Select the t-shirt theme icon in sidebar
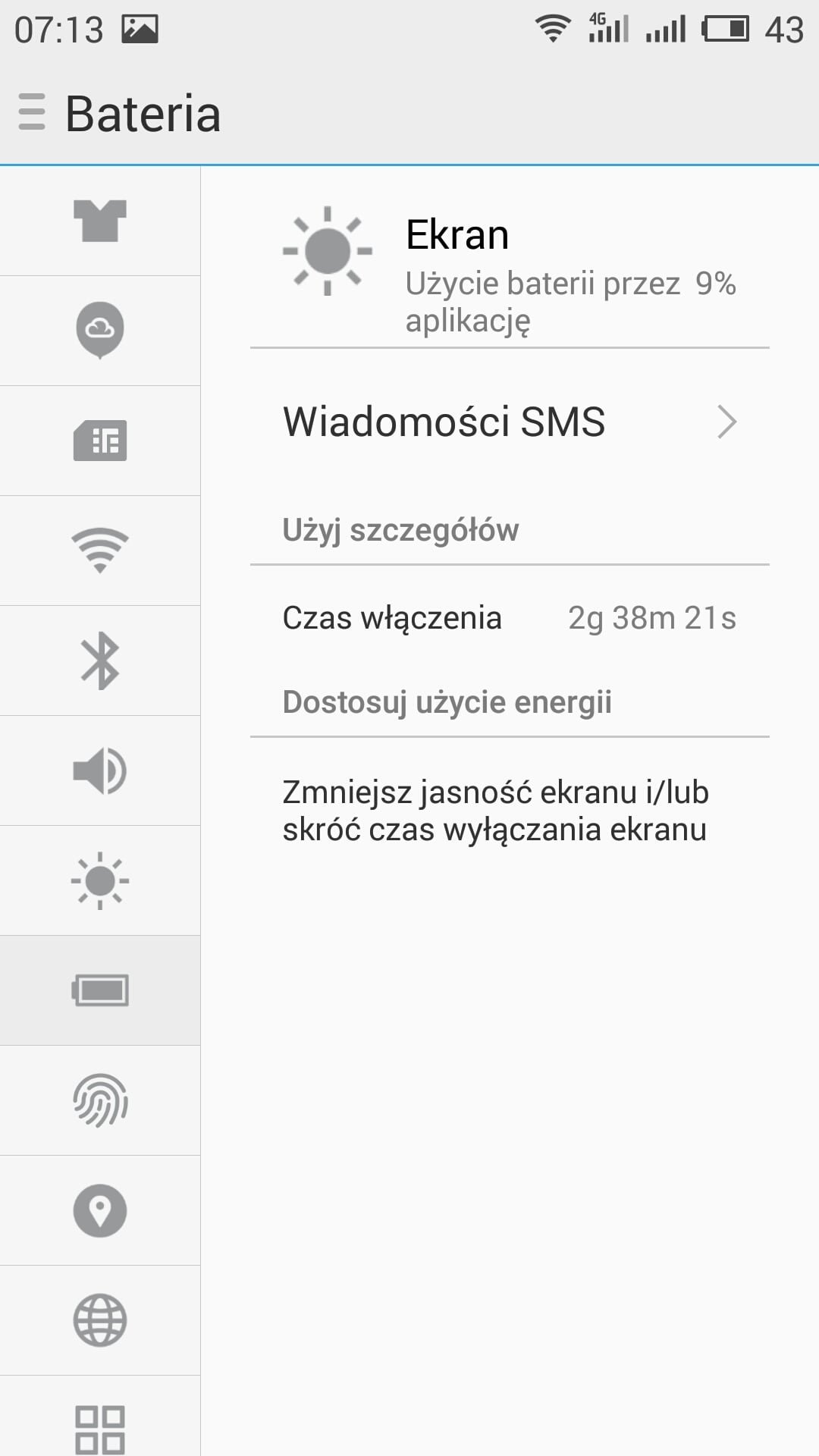Screen dimensions: 819x1456 pos(100,221)
